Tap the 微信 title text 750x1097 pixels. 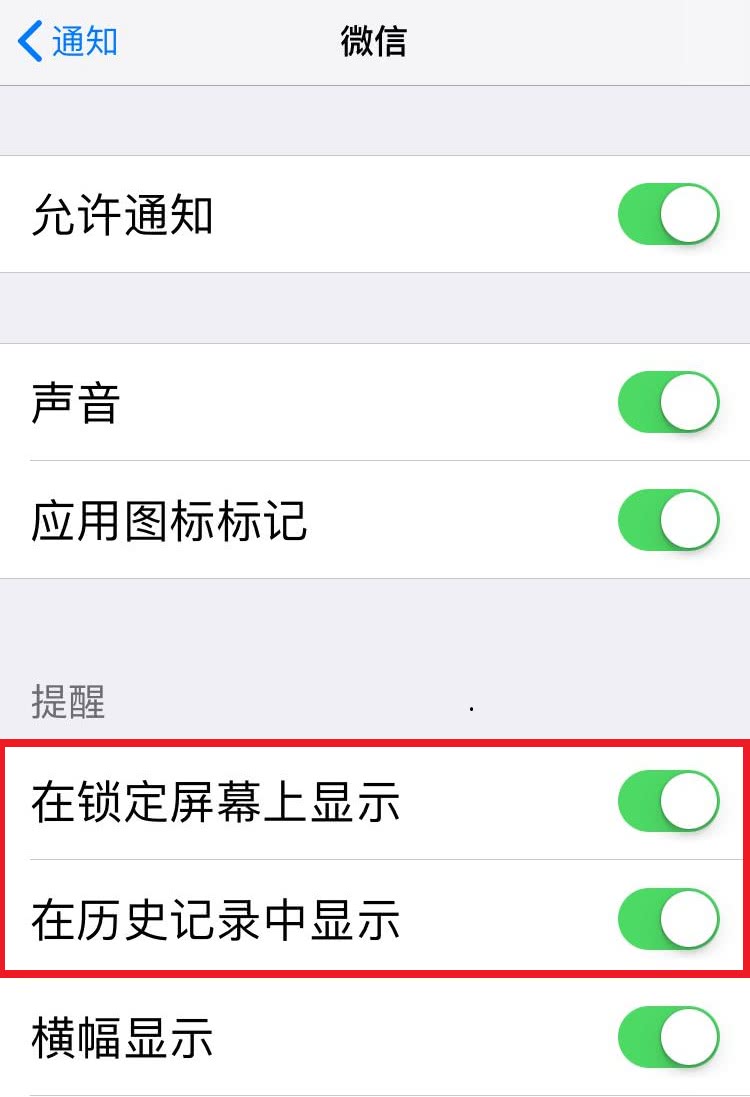(x=374, y=42)
